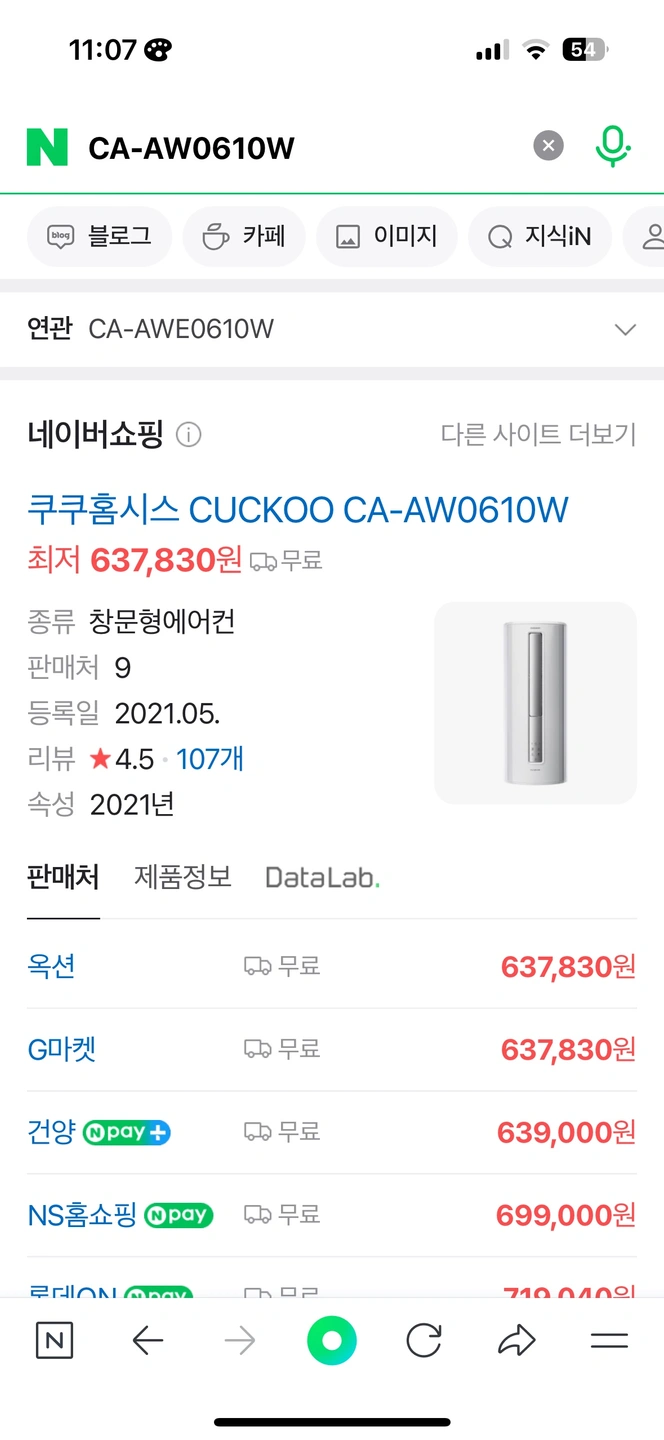This screenshot has height=1440, width=664.
Task: Show 이미지 search results
Action: pos(387,236)
